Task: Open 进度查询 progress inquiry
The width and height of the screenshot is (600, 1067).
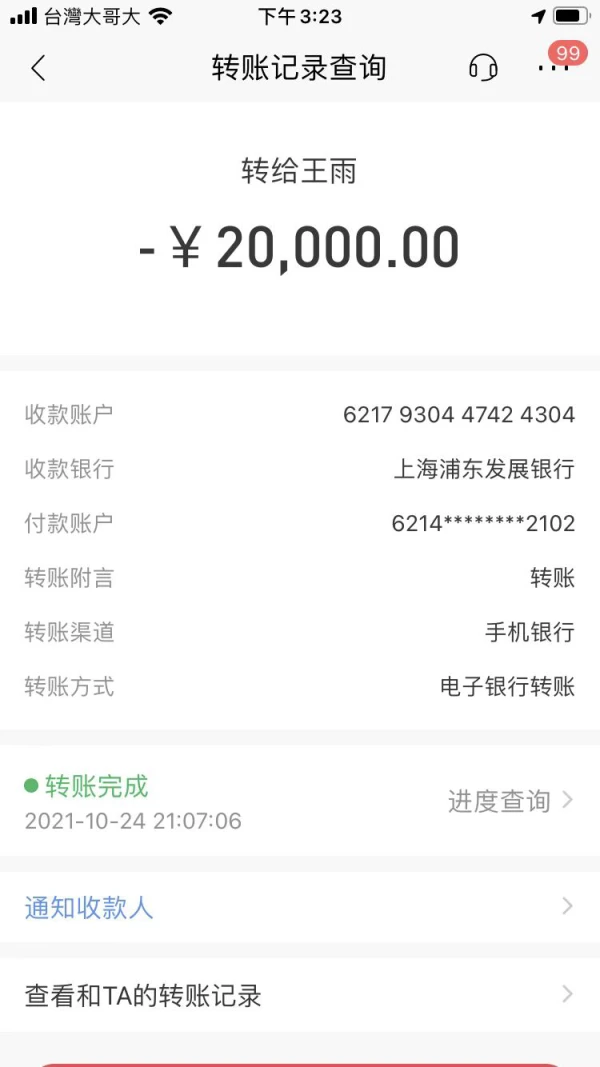Action: click(x=510, y=801)
